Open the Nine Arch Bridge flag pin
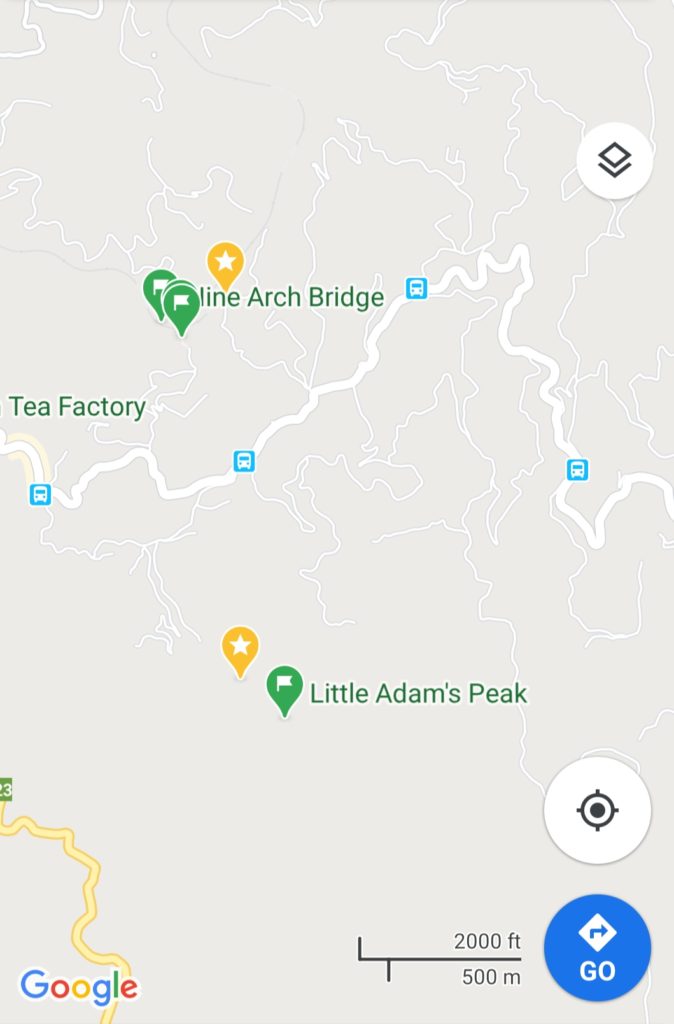The image size is (674, 1024). (182, 305)
